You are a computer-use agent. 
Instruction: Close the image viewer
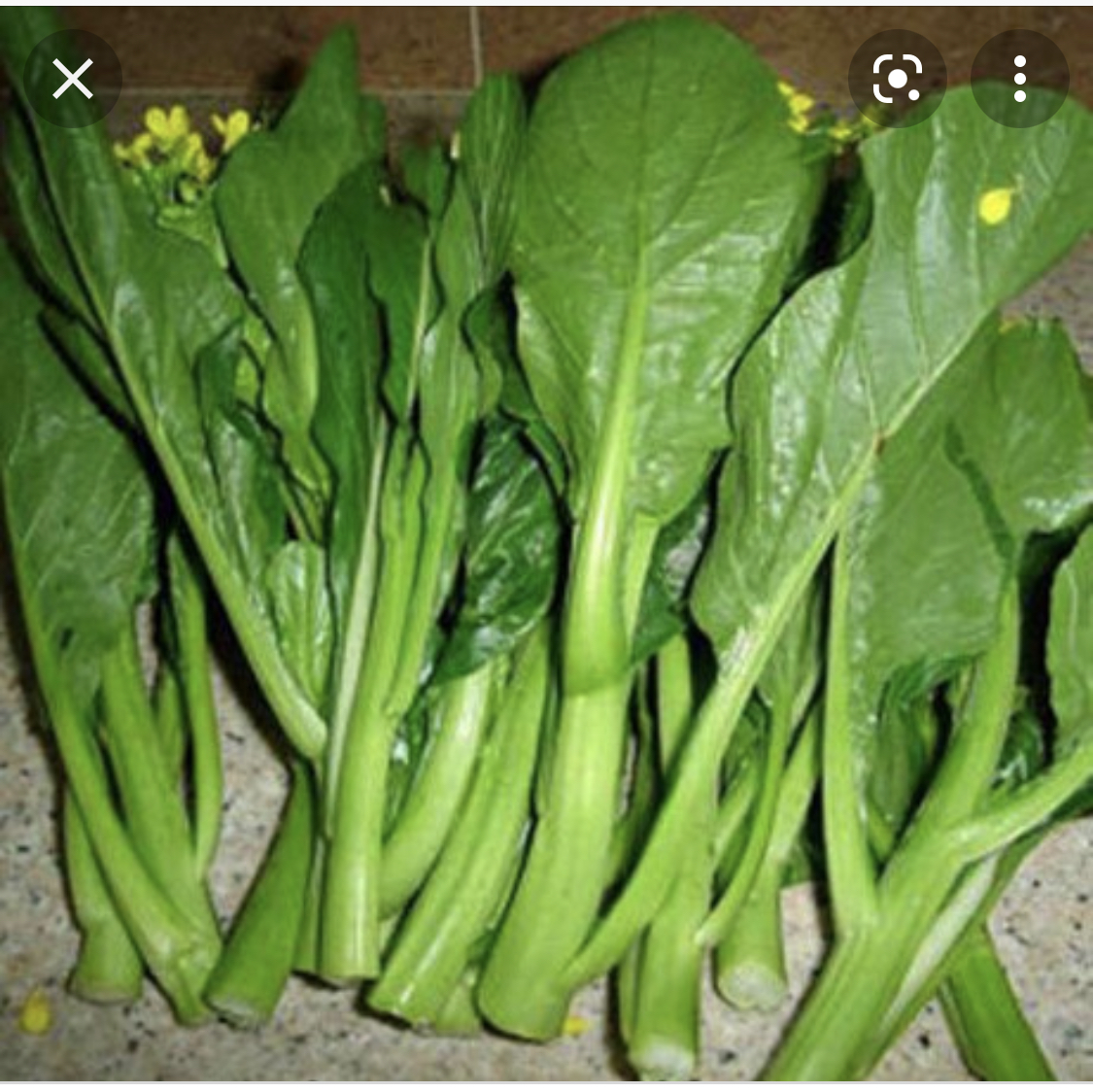73,79
